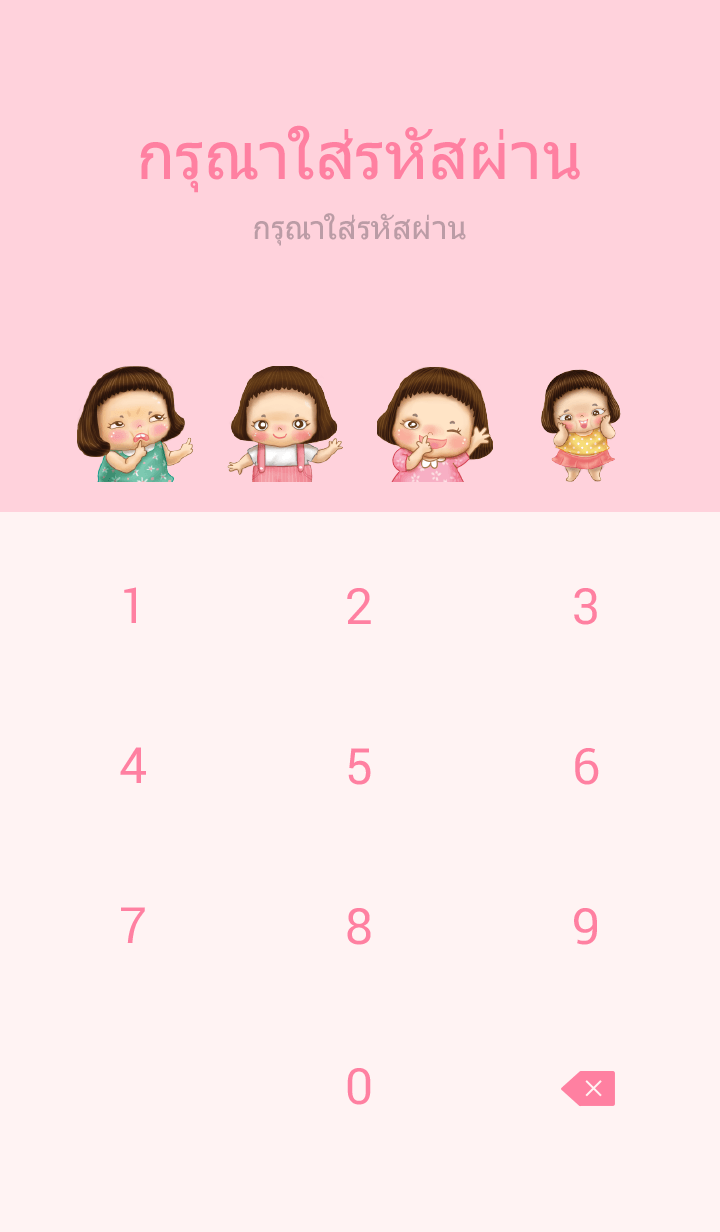The image size is (720, 1232).
Task: Tap number 2 on the keypad
Action: coord(359,607)
